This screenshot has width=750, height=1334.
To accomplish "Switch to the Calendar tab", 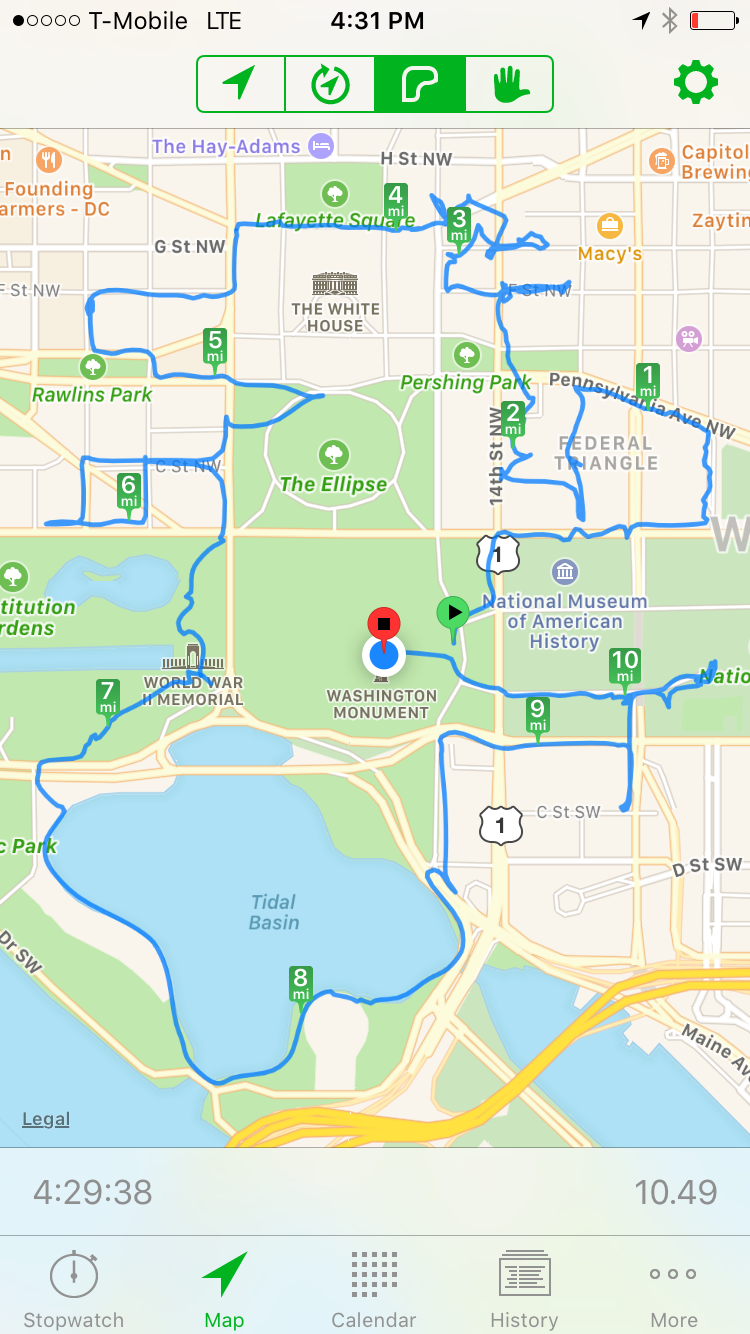I will [x=374, y=1289].
